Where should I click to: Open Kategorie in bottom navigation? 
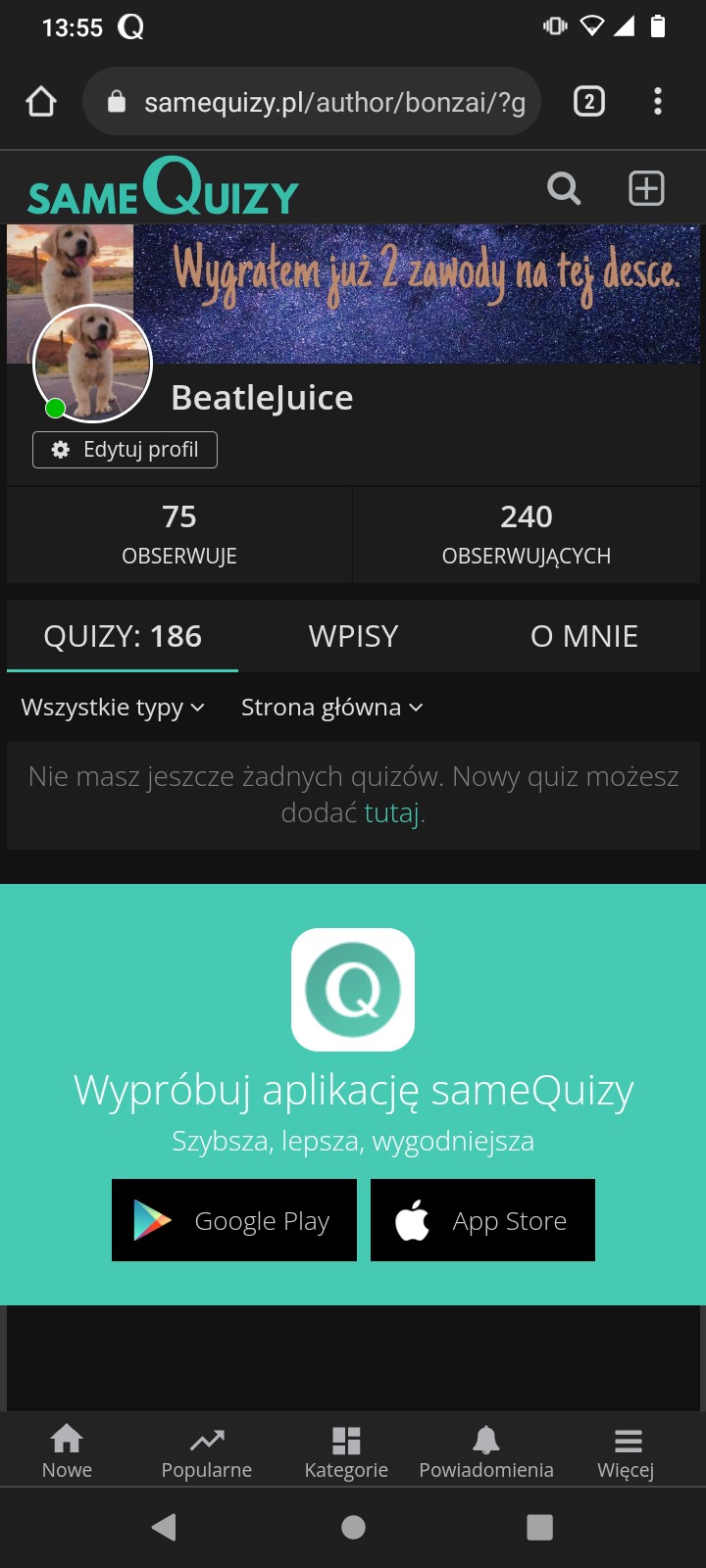pos(346,1450)
